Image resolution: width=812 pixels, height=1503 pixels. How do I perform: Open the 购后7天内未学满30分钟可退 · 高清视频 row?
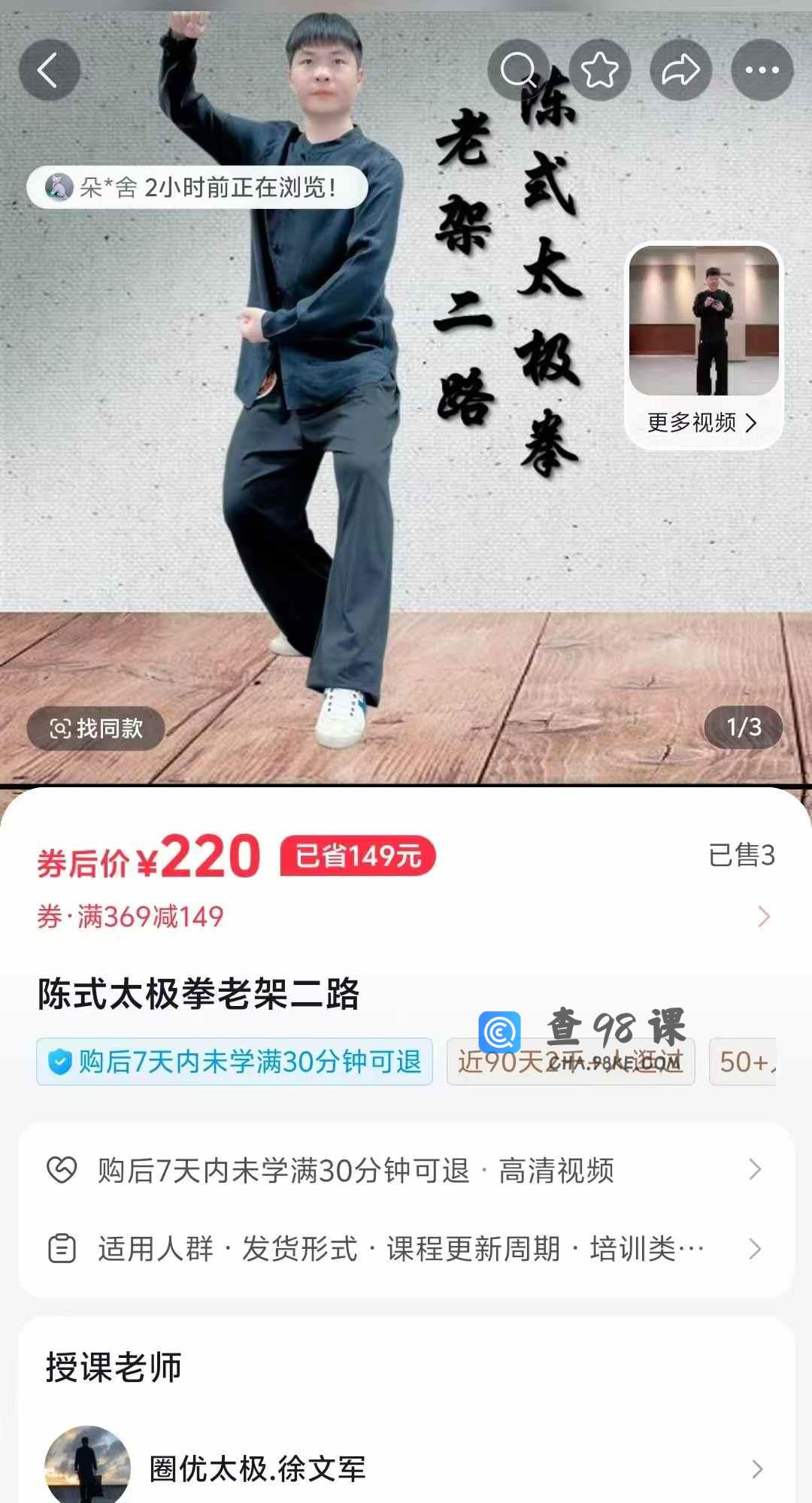click(406, 1170)
